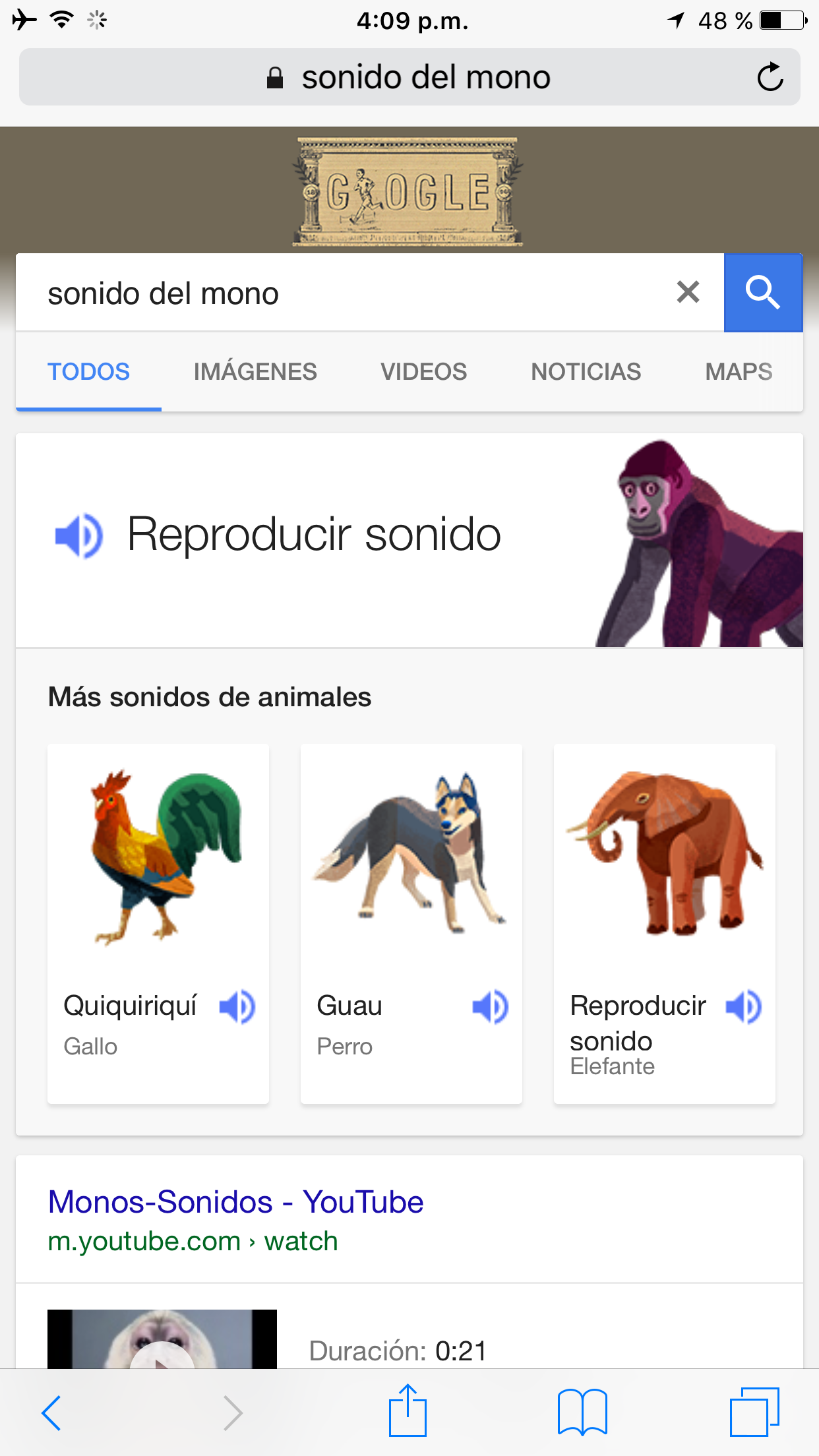Play the Elefante sound
Image resolution: width=819 pixels, height=1456 pixels.
(744, 1007)
